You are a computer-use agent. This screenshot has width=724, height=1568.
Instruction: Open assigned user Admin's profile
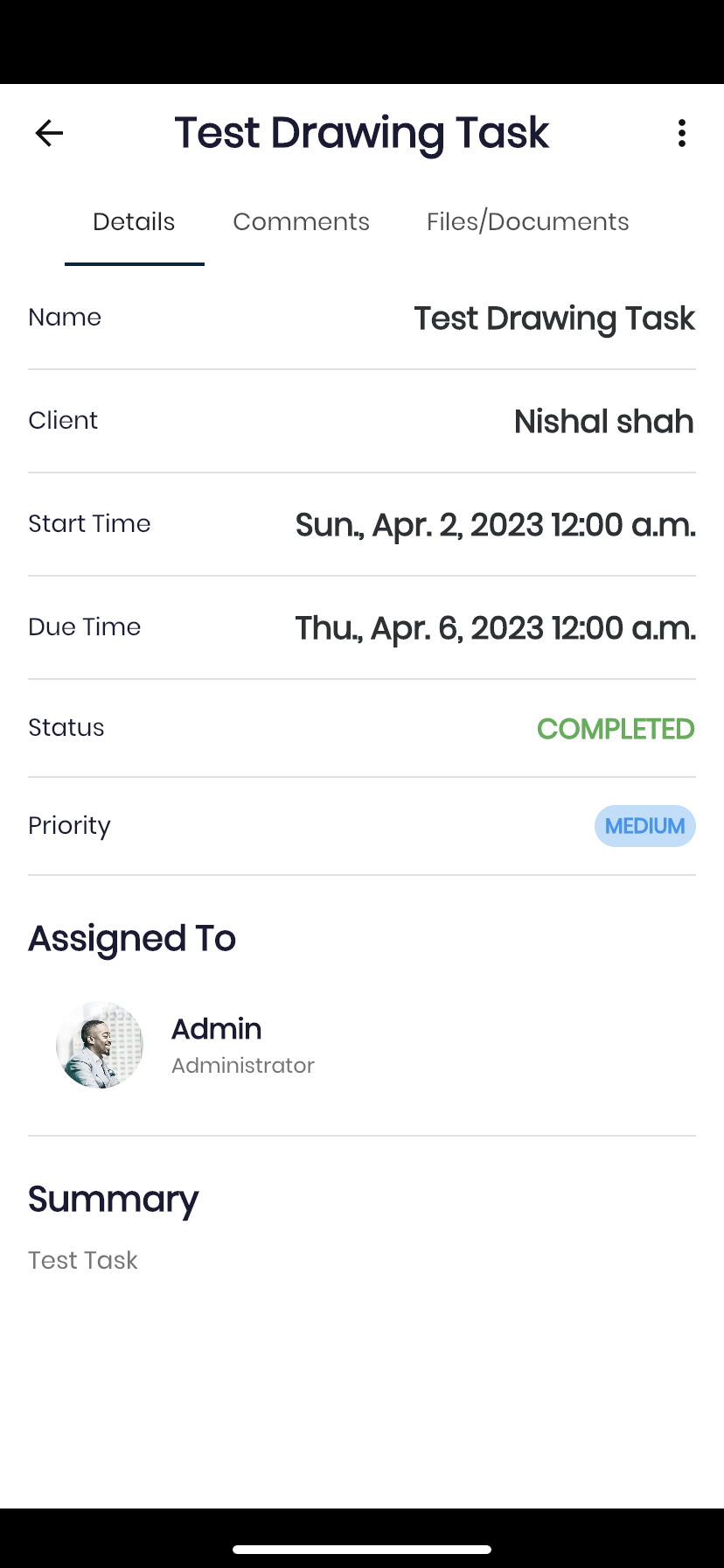[185, 1045]
